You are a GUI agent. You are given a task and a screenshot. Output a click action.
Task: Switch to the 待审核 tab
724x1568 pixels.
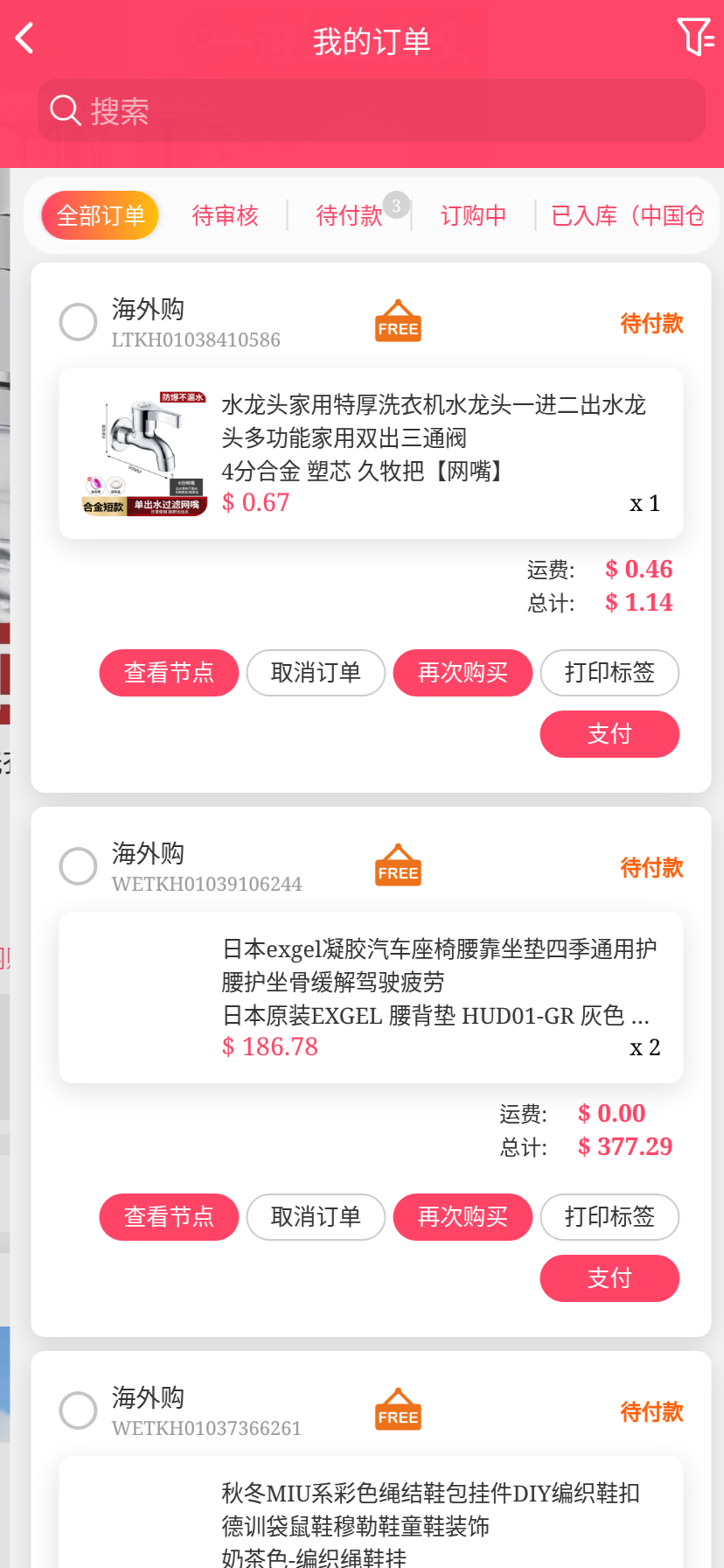tap(225, 215)
